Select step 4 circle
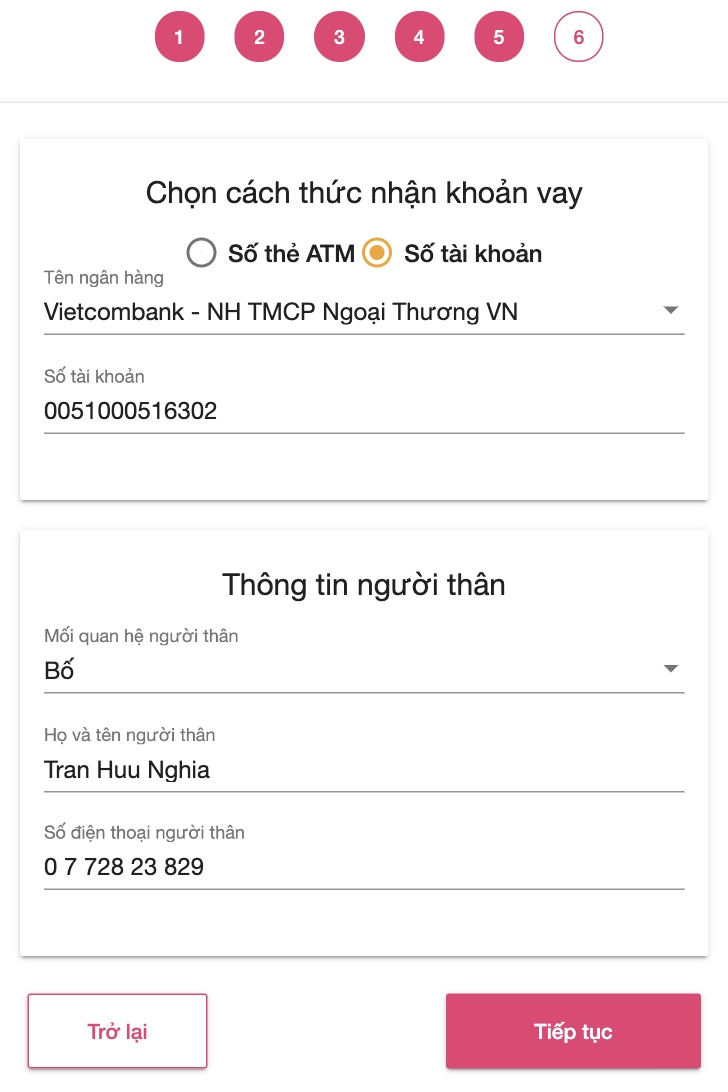Image resolution: width=728 pixels, height=1092 pixels. click(419, 38)
